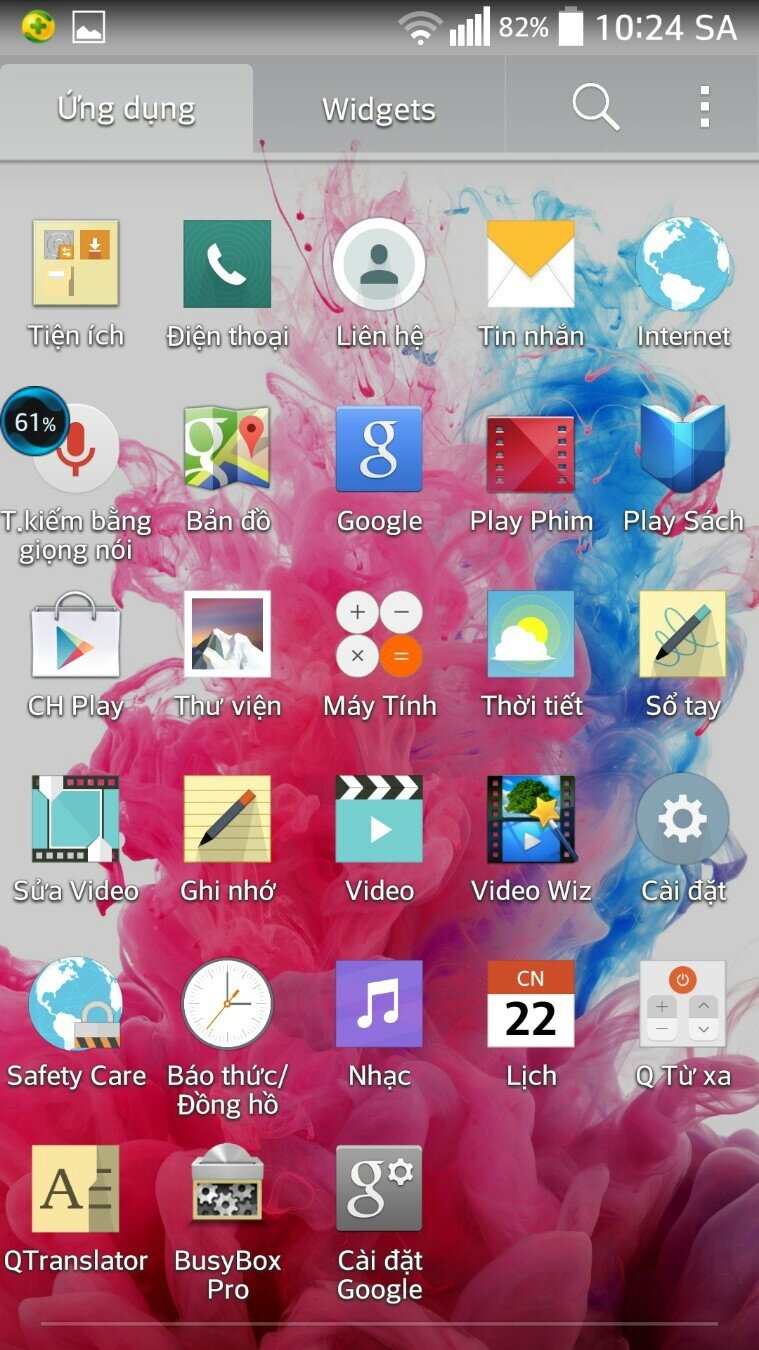Open the three-dot overflow menu
759x1350 pixels.
click(x=705, y=106)
